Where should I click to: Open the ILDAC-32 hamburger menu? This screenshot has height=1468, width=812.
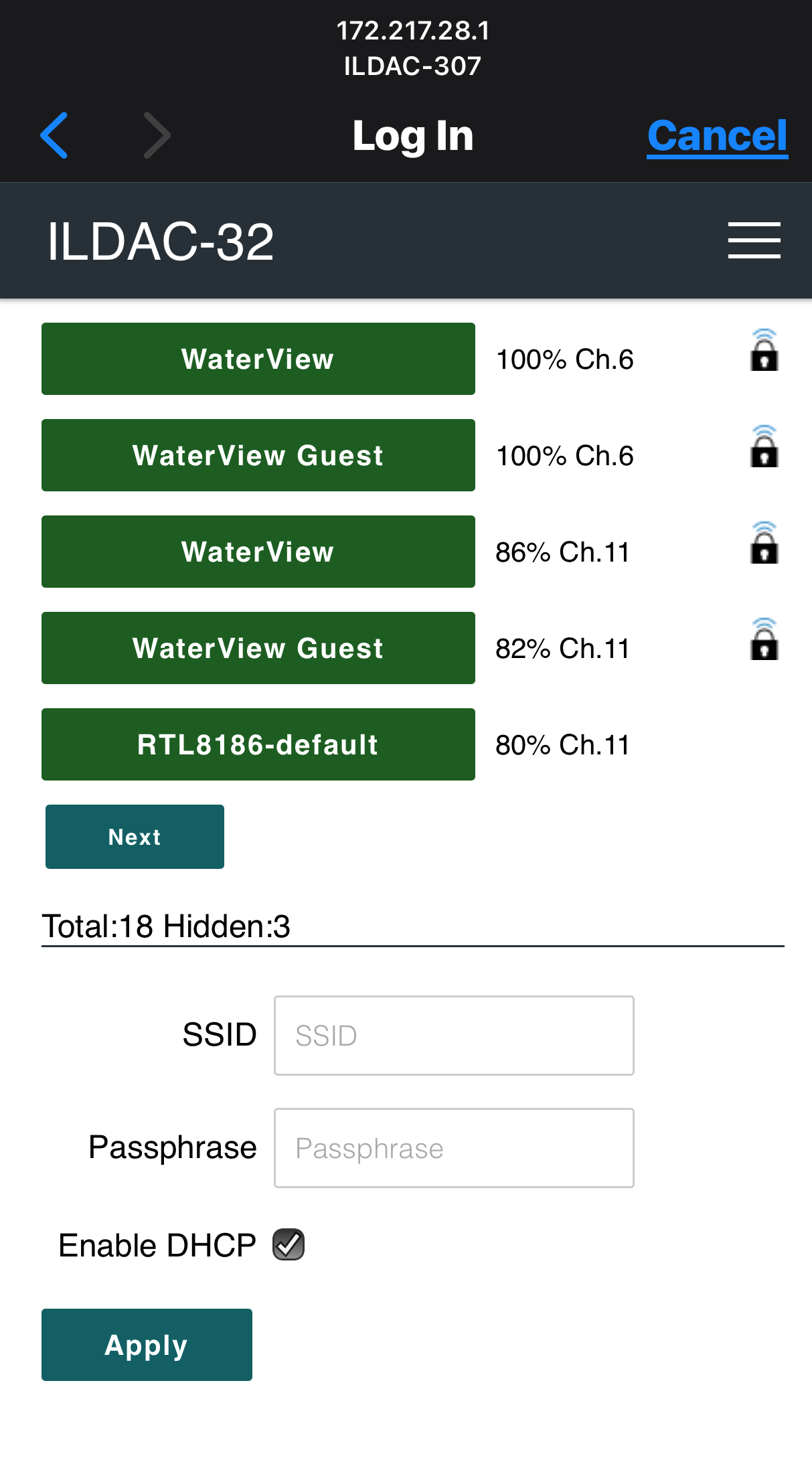point(754,240)
